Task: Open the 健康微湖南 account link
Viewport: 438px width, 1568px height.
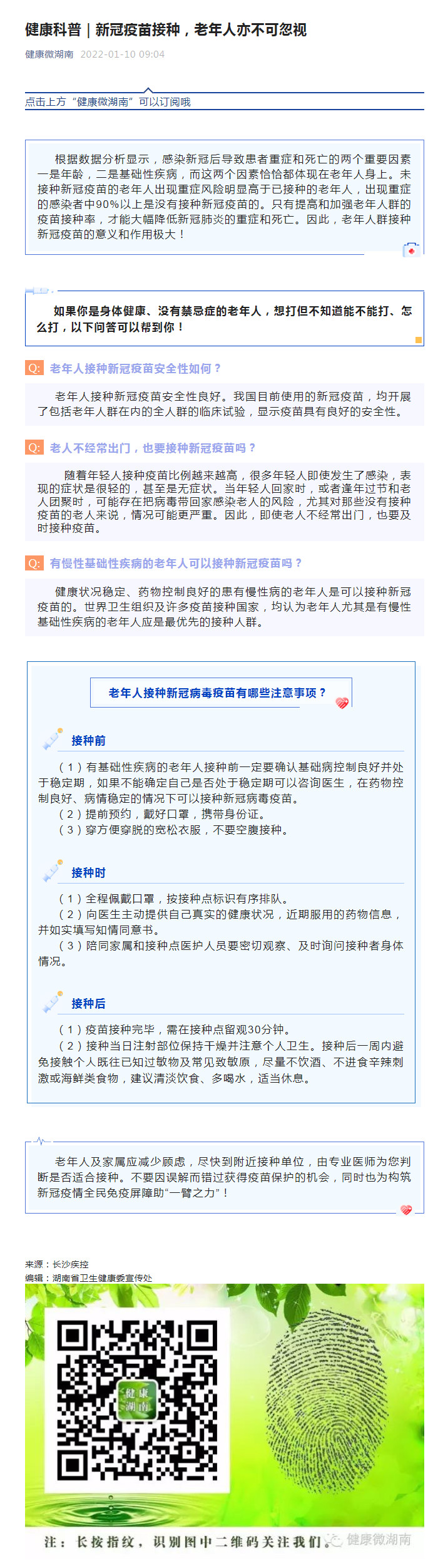Action: (x=49, y=54)
